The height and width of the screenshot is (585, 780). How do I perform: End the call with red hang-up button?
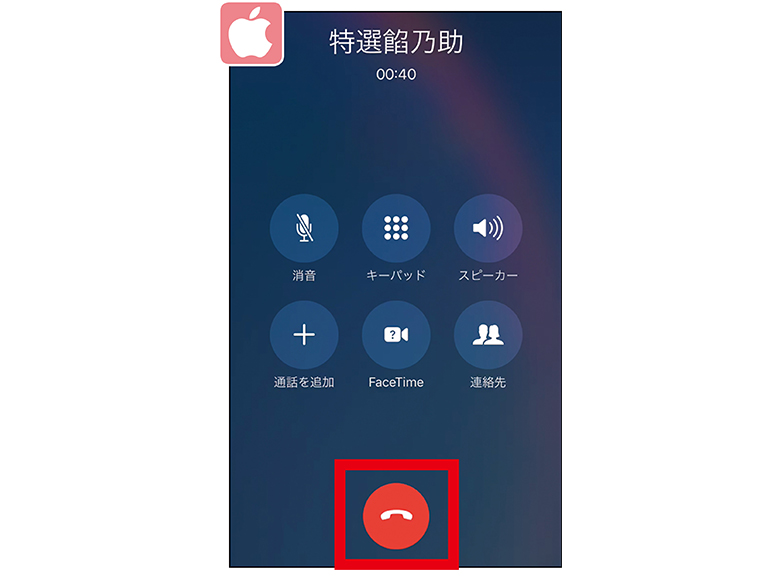click(x=396, y=515)
